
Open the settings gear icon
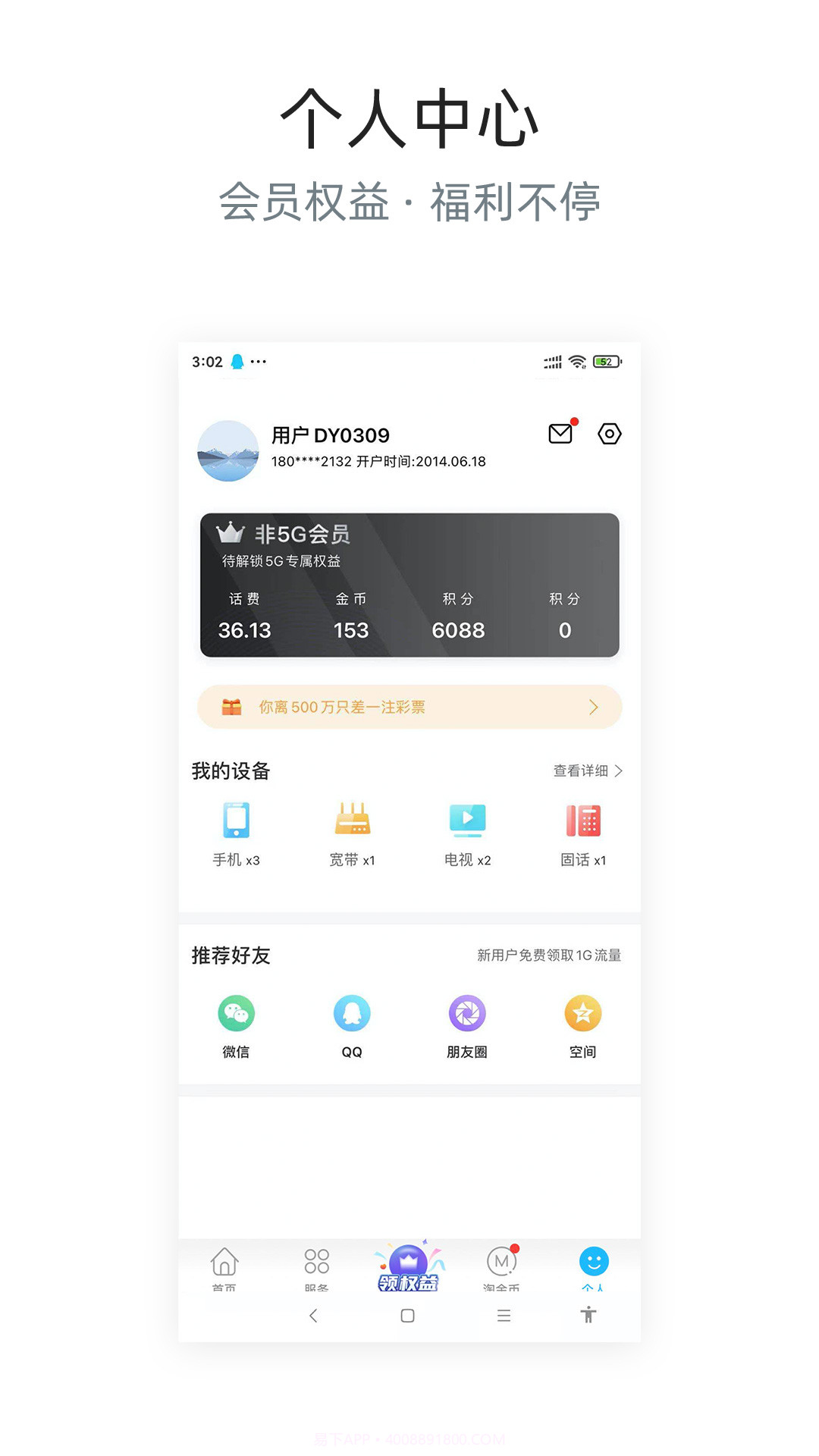610,433
